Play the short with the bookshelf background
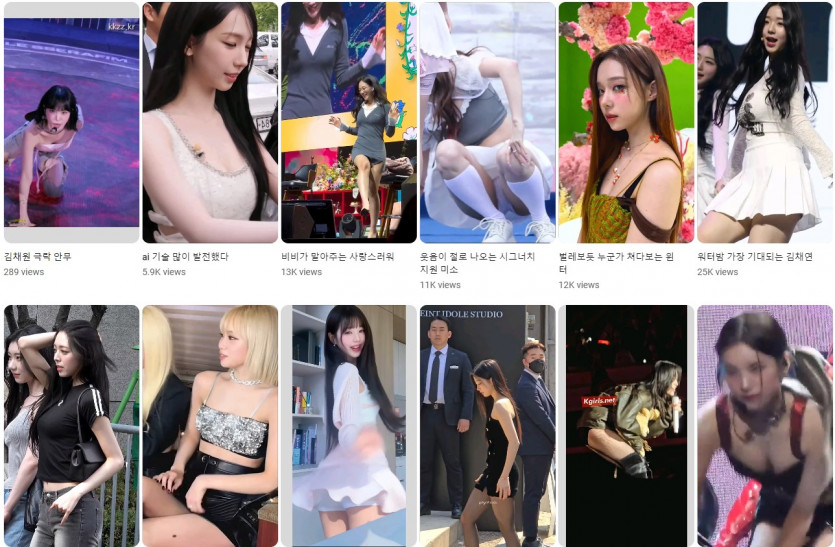 [x=348, y=425]
